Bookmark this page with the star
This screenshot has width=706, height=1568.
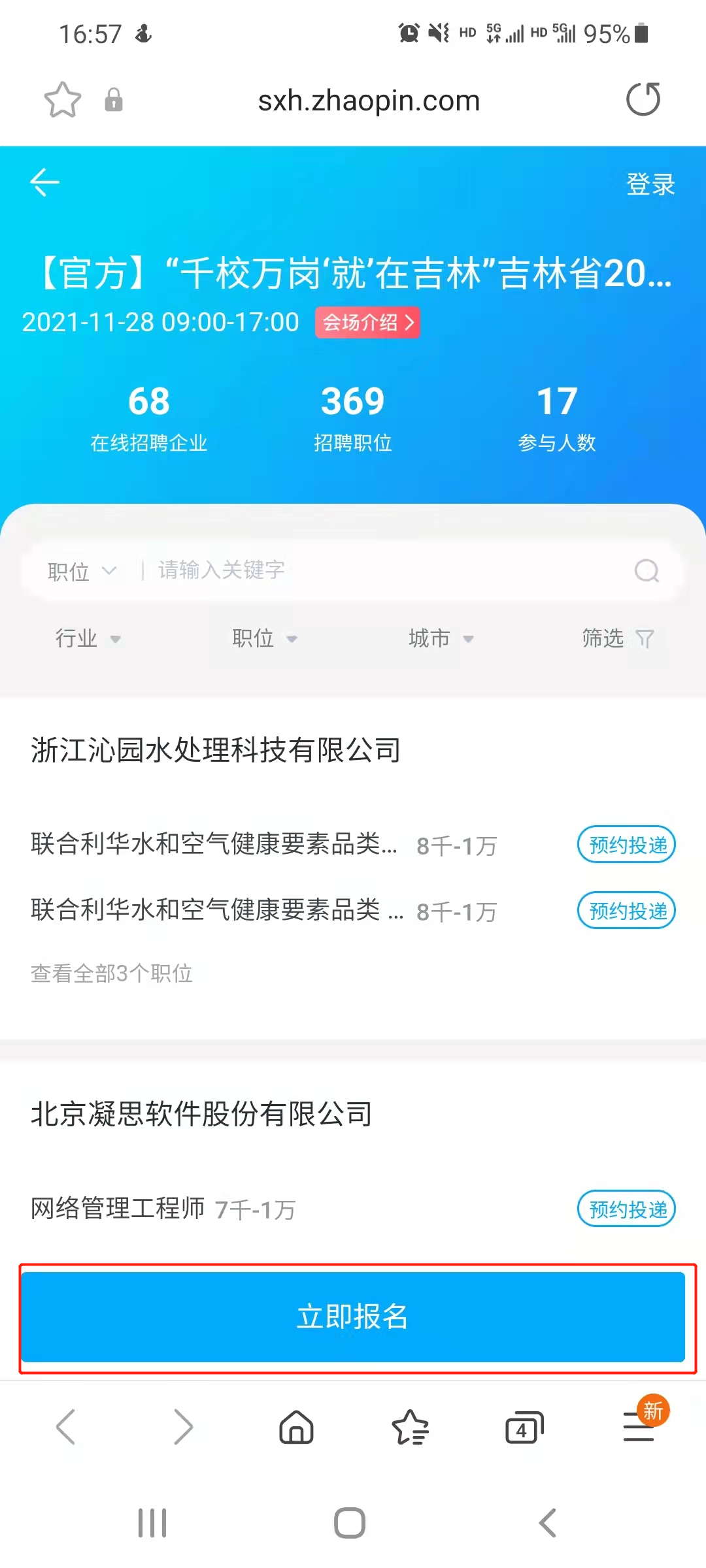point(62,100)
